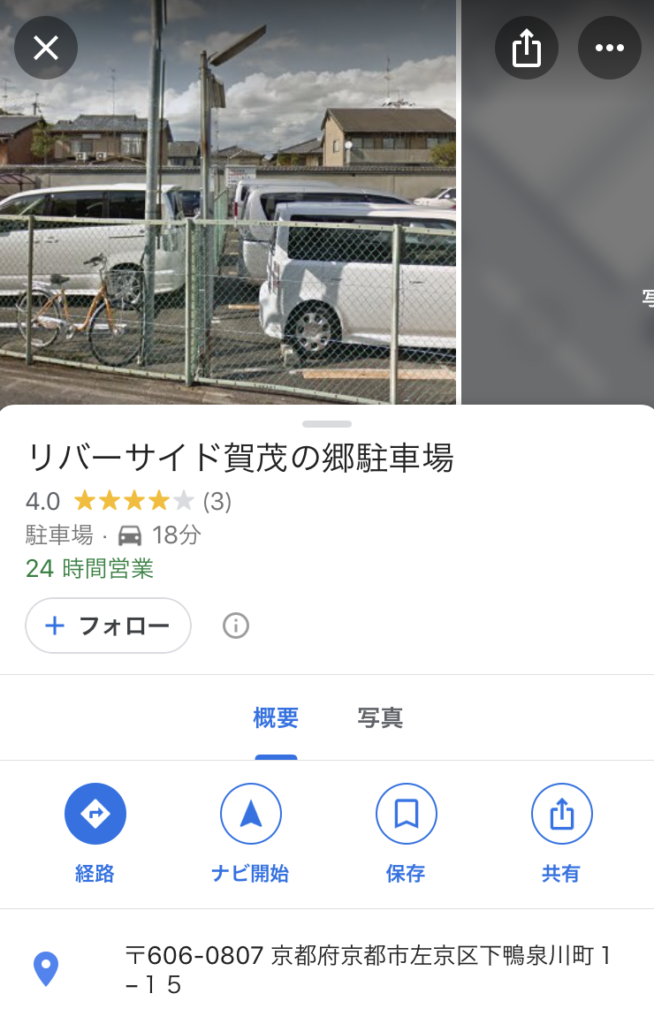Tap the drag handle to expand the panel
This screenshot has height=1024, width=654.
pyautogui.click(x=327, y=424)
